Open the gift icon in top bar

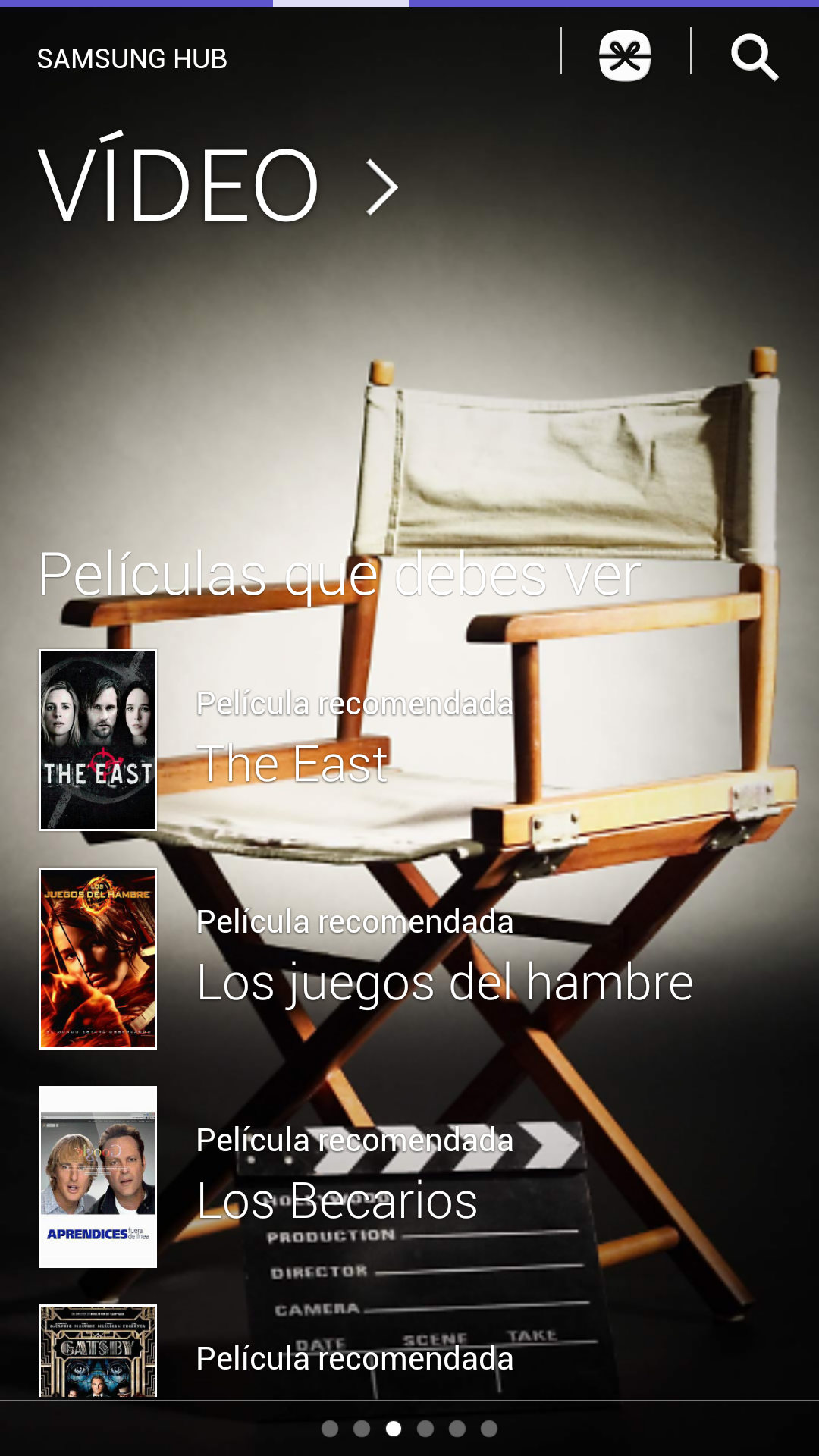click(x=625, y=55)
